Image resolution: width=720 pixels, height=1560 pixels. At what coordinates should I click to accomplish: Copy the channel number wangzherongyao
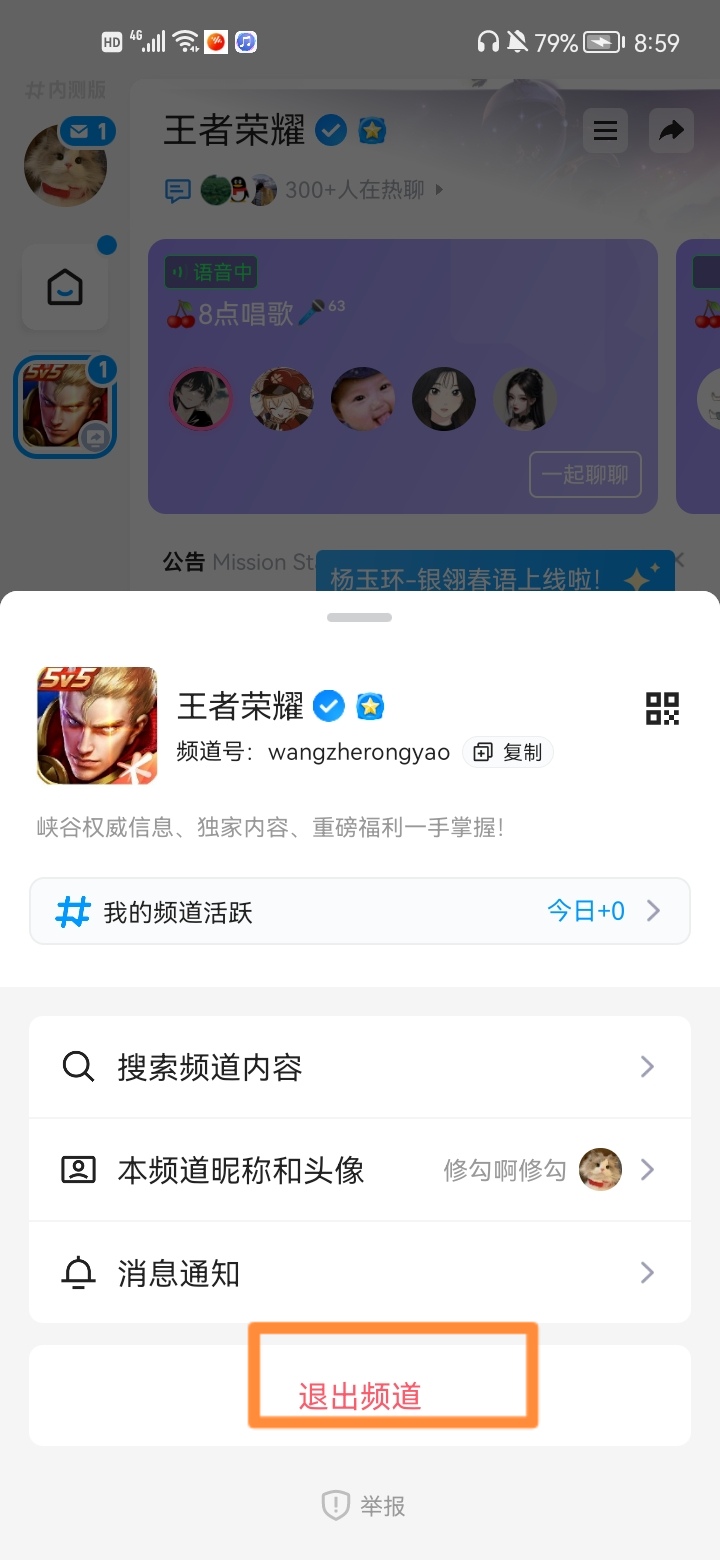[508, 753]
